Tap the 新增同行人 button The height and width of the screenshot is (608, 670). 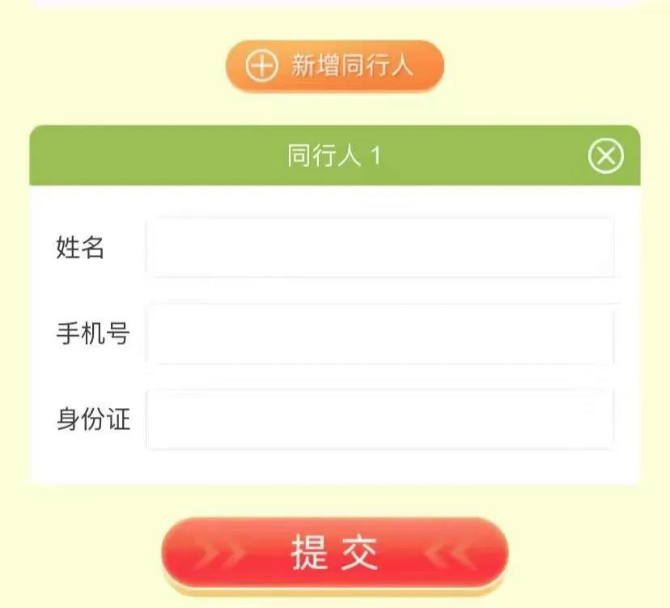[x=334, y=66]
